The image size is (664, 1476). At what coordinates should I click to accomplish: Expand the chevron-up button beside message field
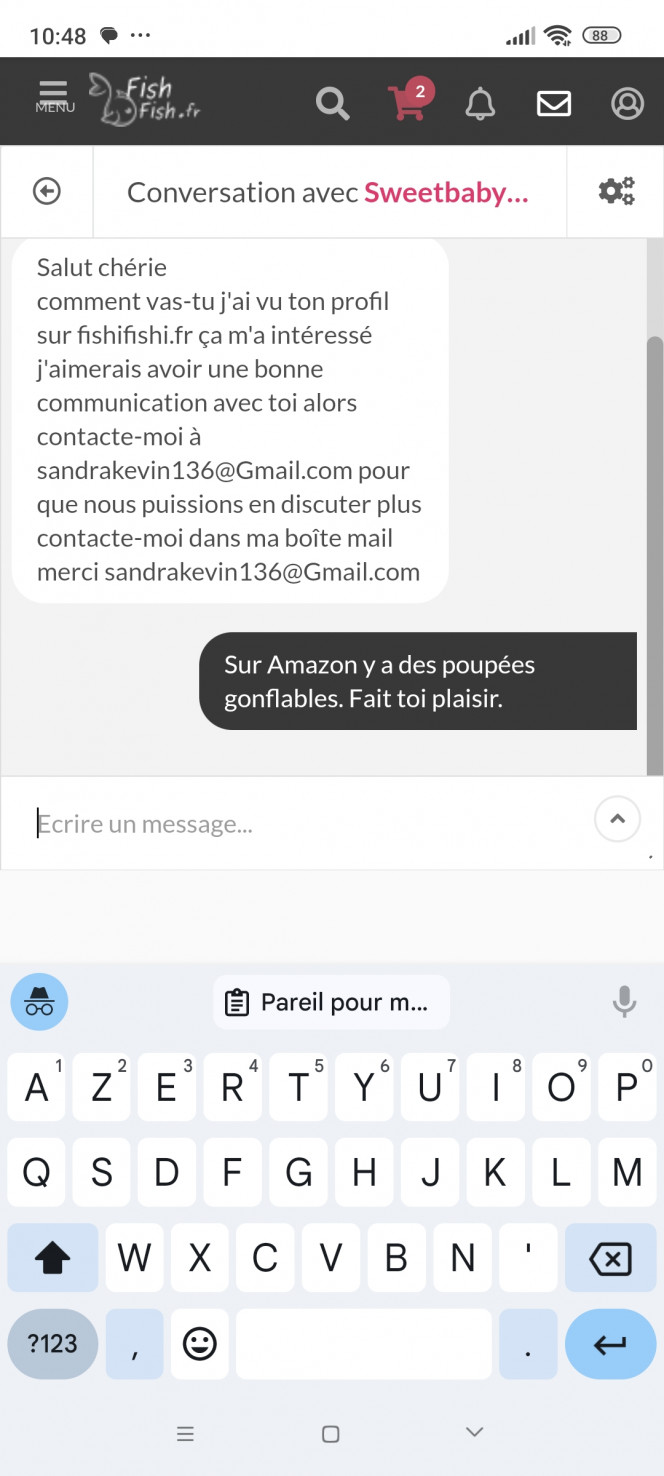pos(617,819)
